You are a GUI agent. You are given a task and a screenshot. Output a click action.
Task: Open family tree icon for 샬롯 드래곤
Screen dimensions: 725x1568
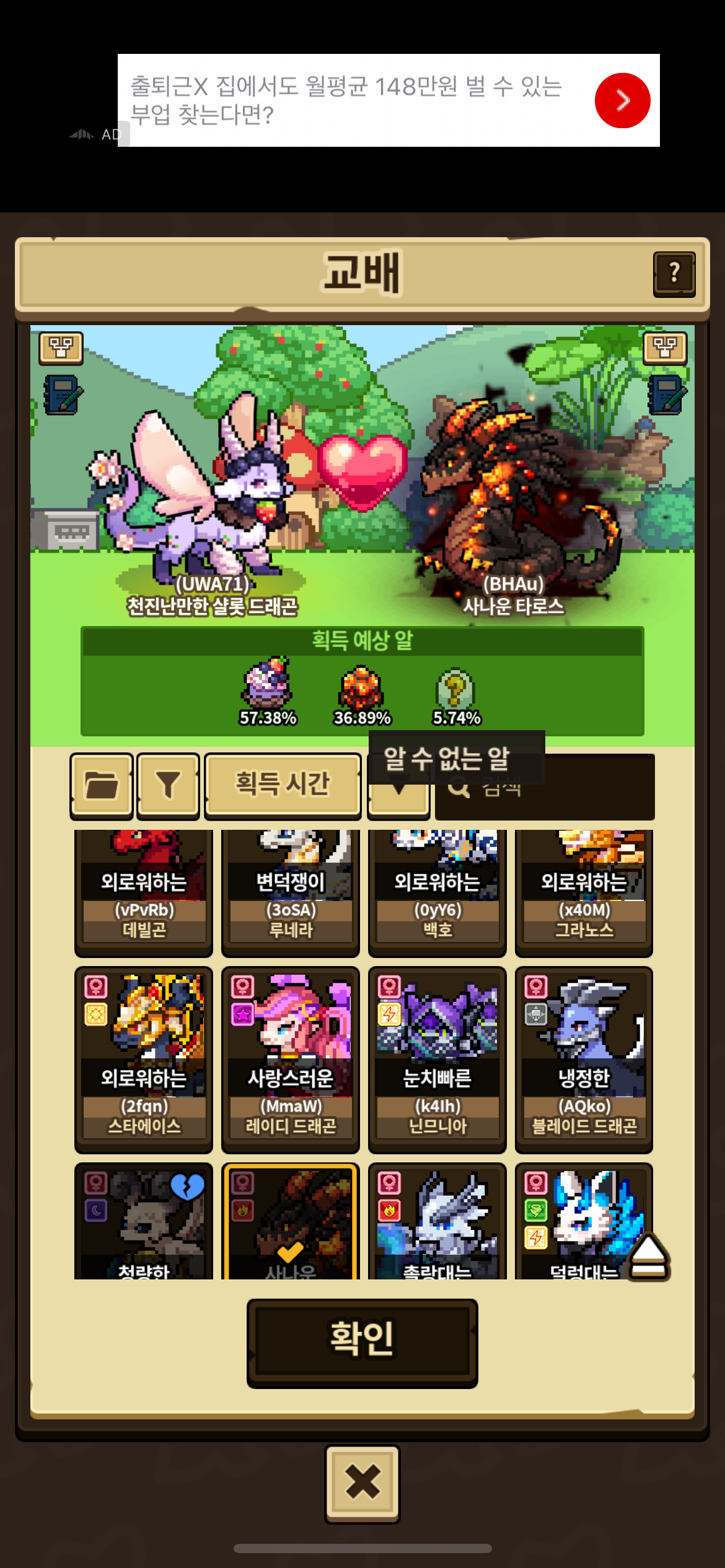pos(61,348)
